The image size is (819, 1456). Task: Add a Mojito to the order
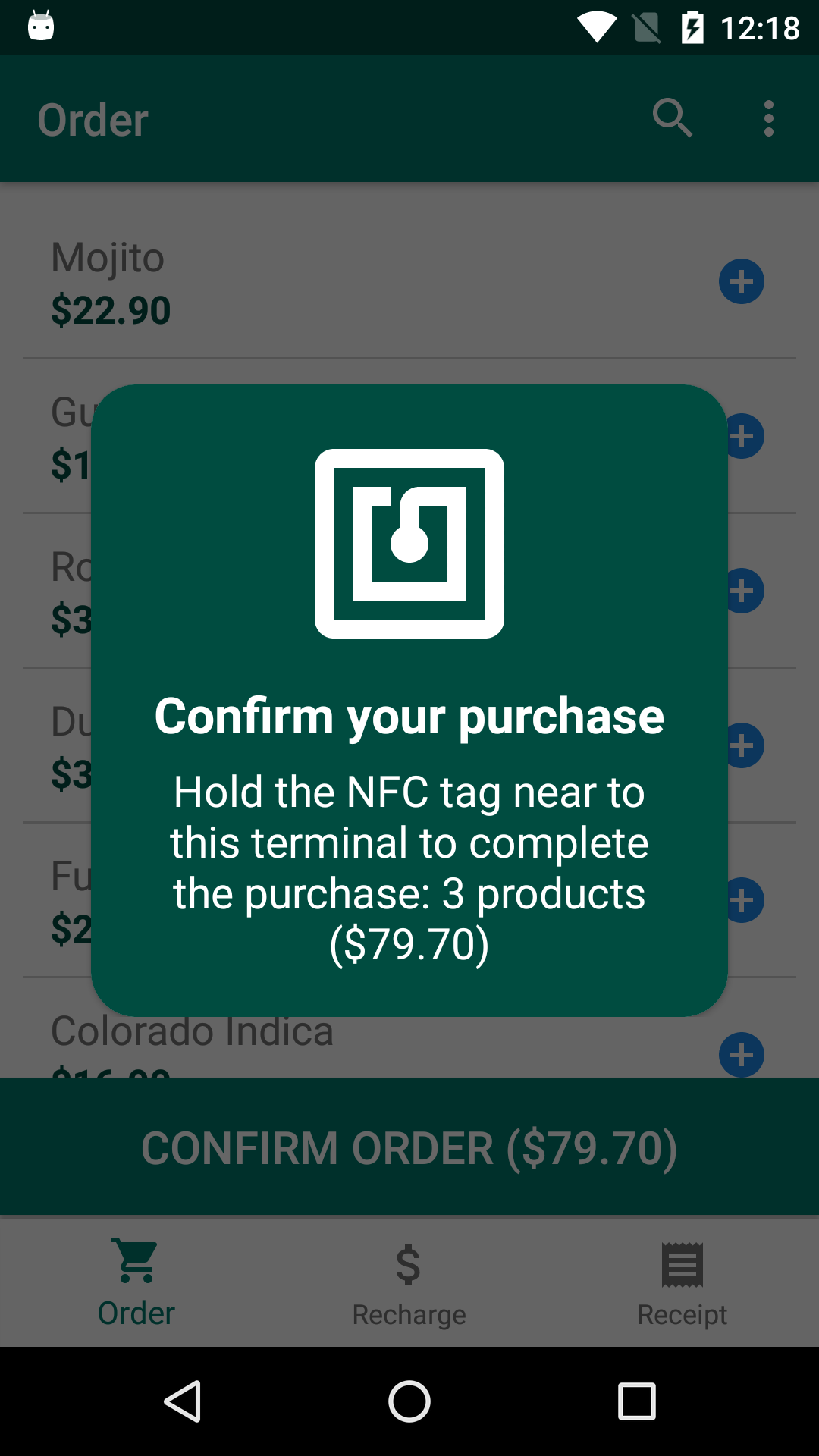(741, 281)
